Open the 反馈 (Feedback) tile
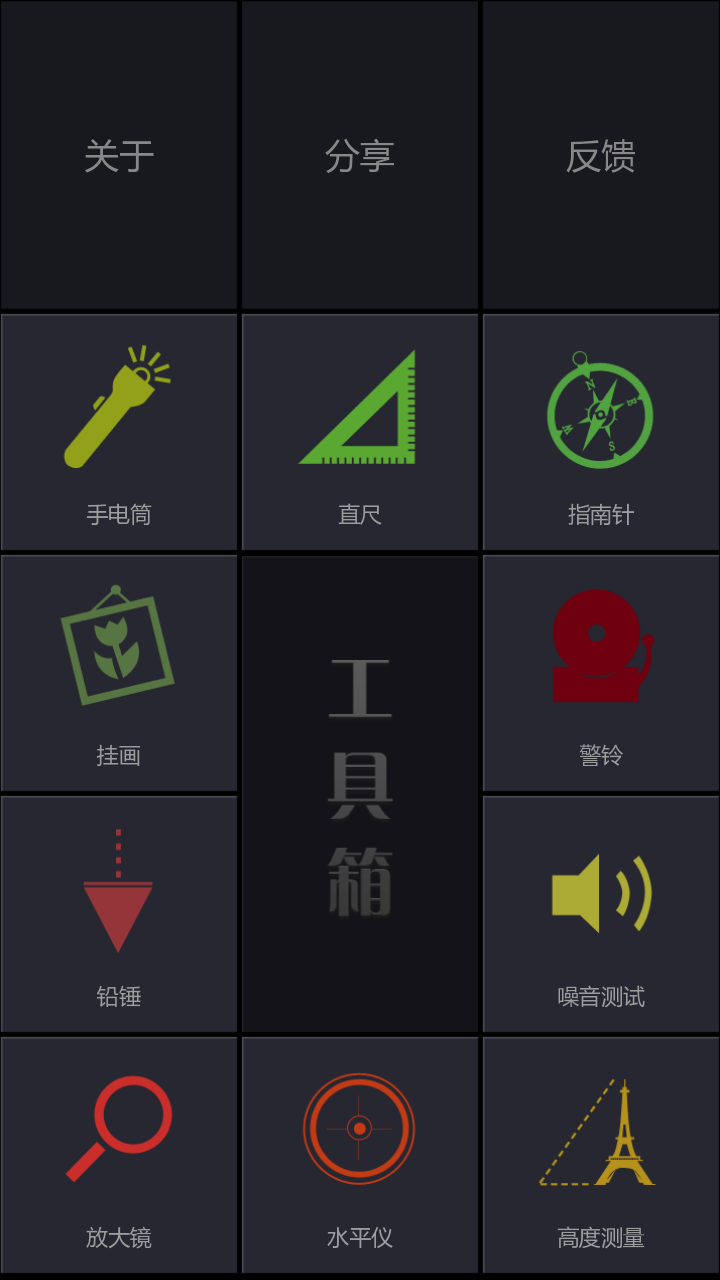 pos(601,155)
